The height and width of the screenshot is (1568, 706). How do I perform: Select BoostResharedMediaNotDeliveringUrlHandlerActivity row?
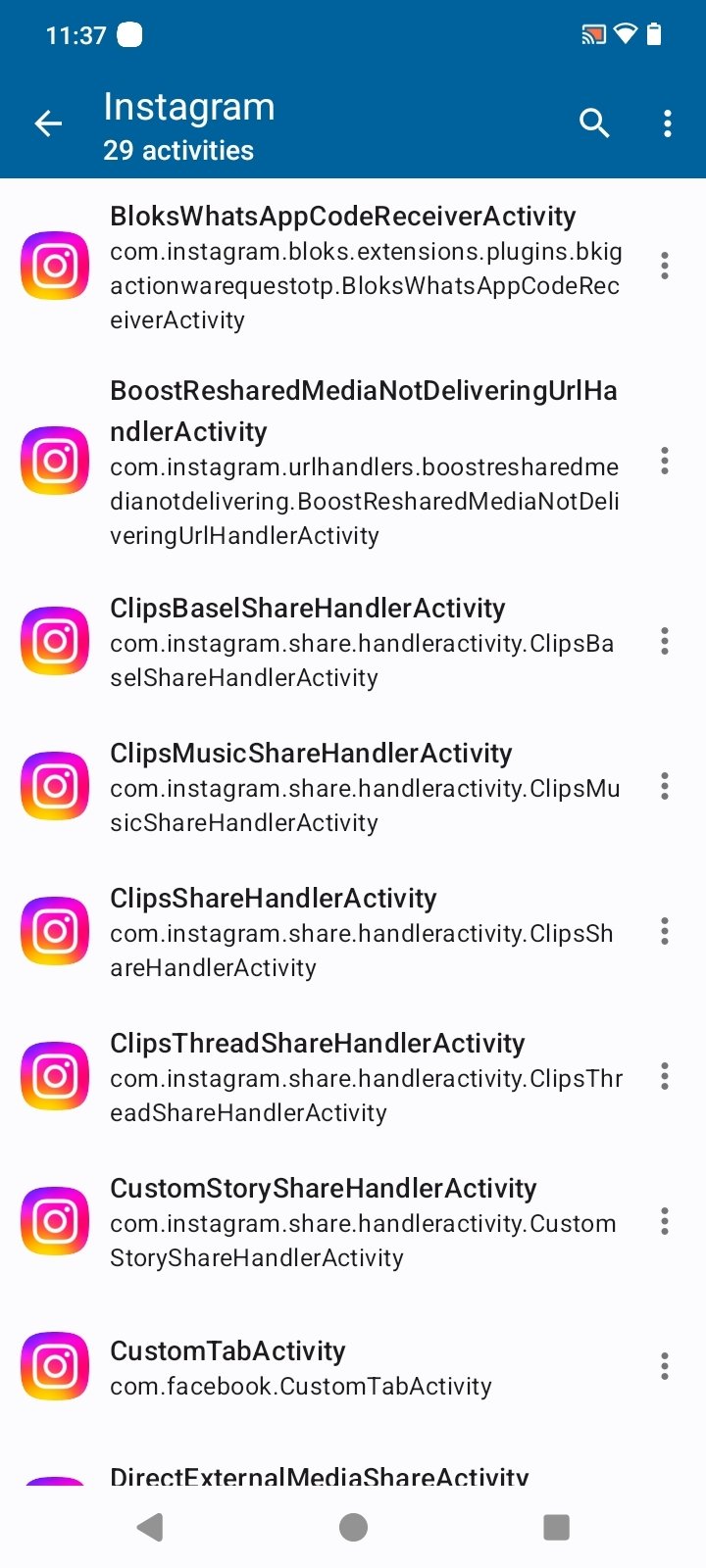363,462
